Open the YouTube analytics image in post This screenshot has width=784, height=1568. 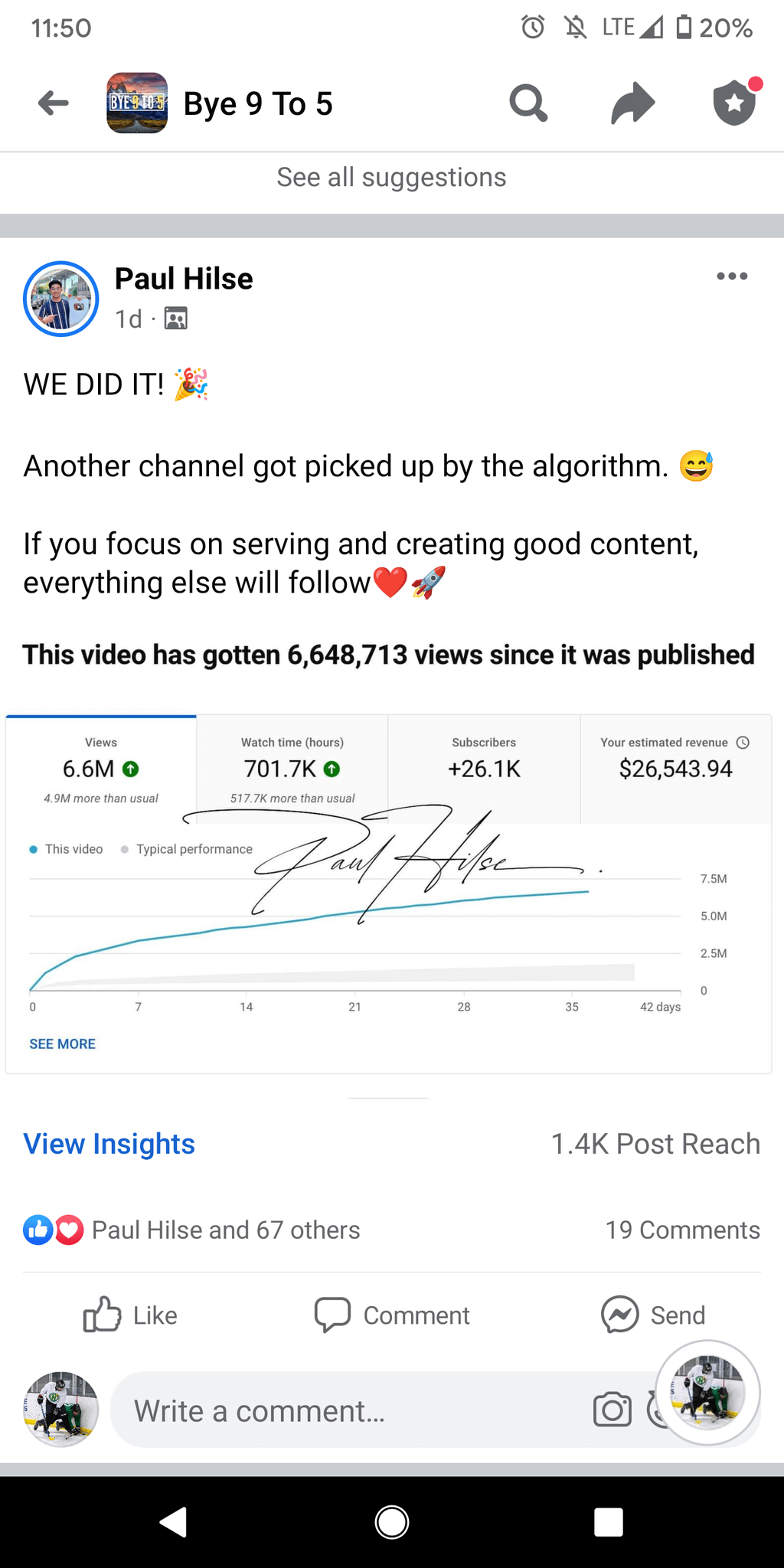point(388,892)
